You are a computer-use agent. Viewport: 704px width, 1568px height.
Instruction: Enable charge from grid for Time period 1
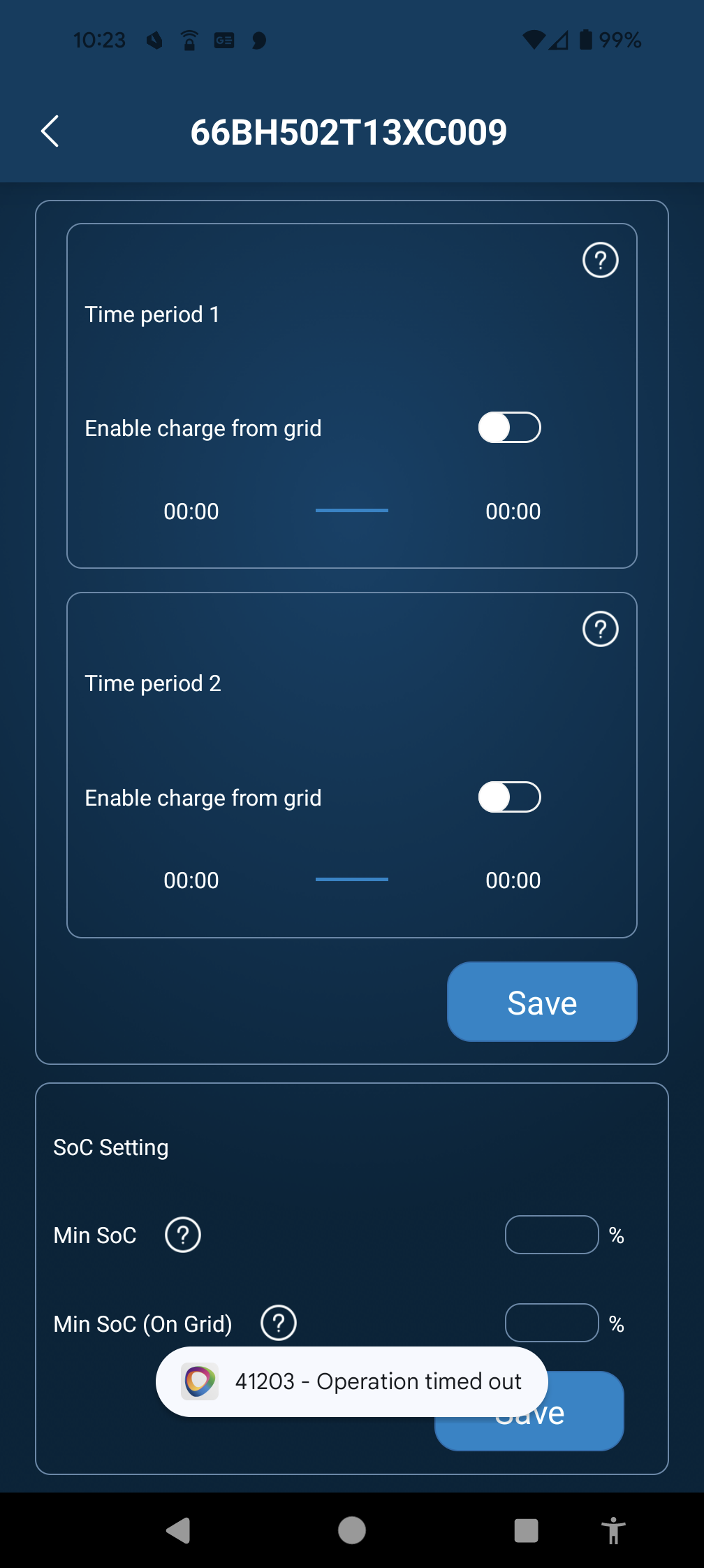coord(509,428)
